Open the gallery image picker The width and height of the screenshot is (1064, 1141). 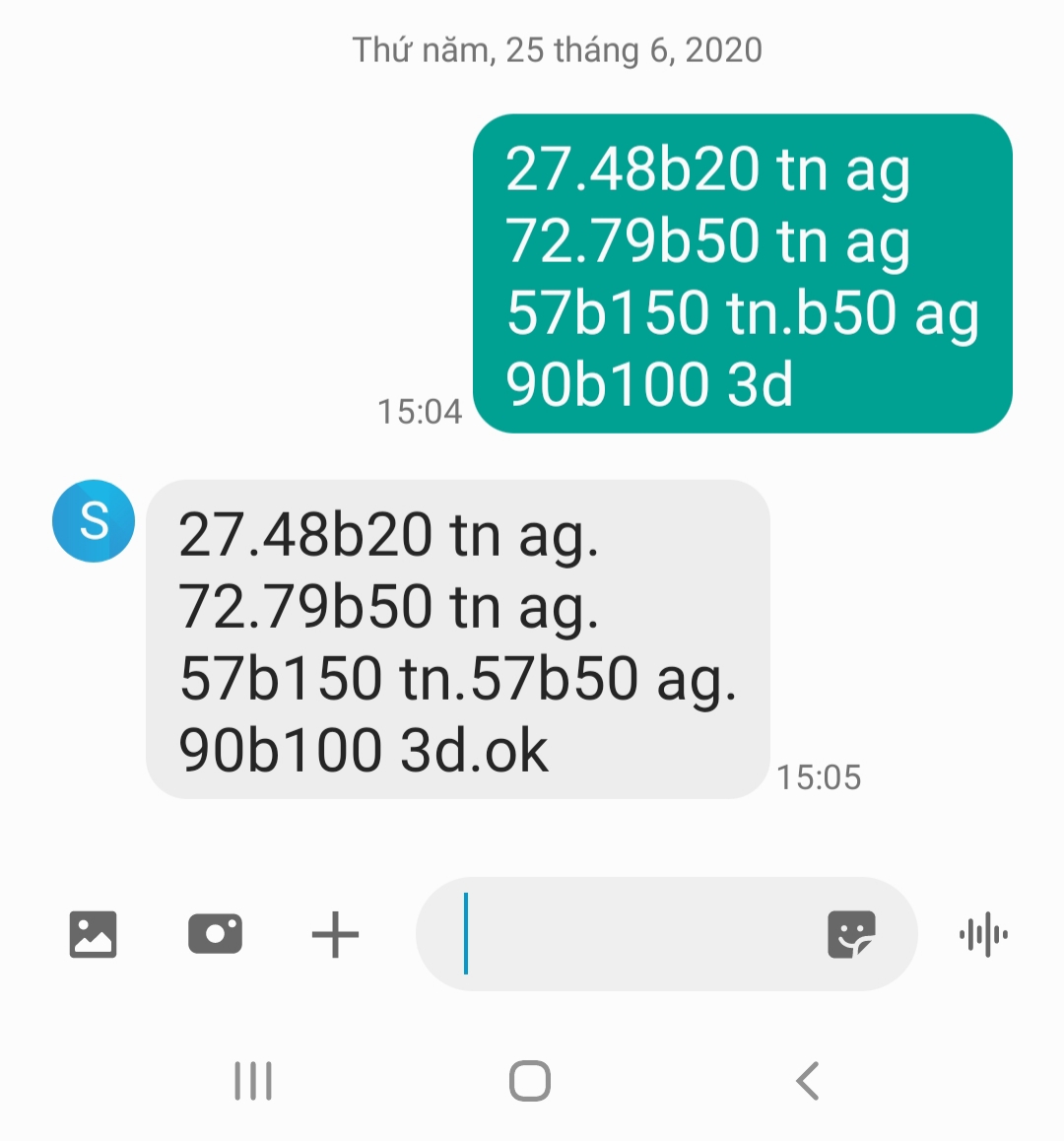94,934
